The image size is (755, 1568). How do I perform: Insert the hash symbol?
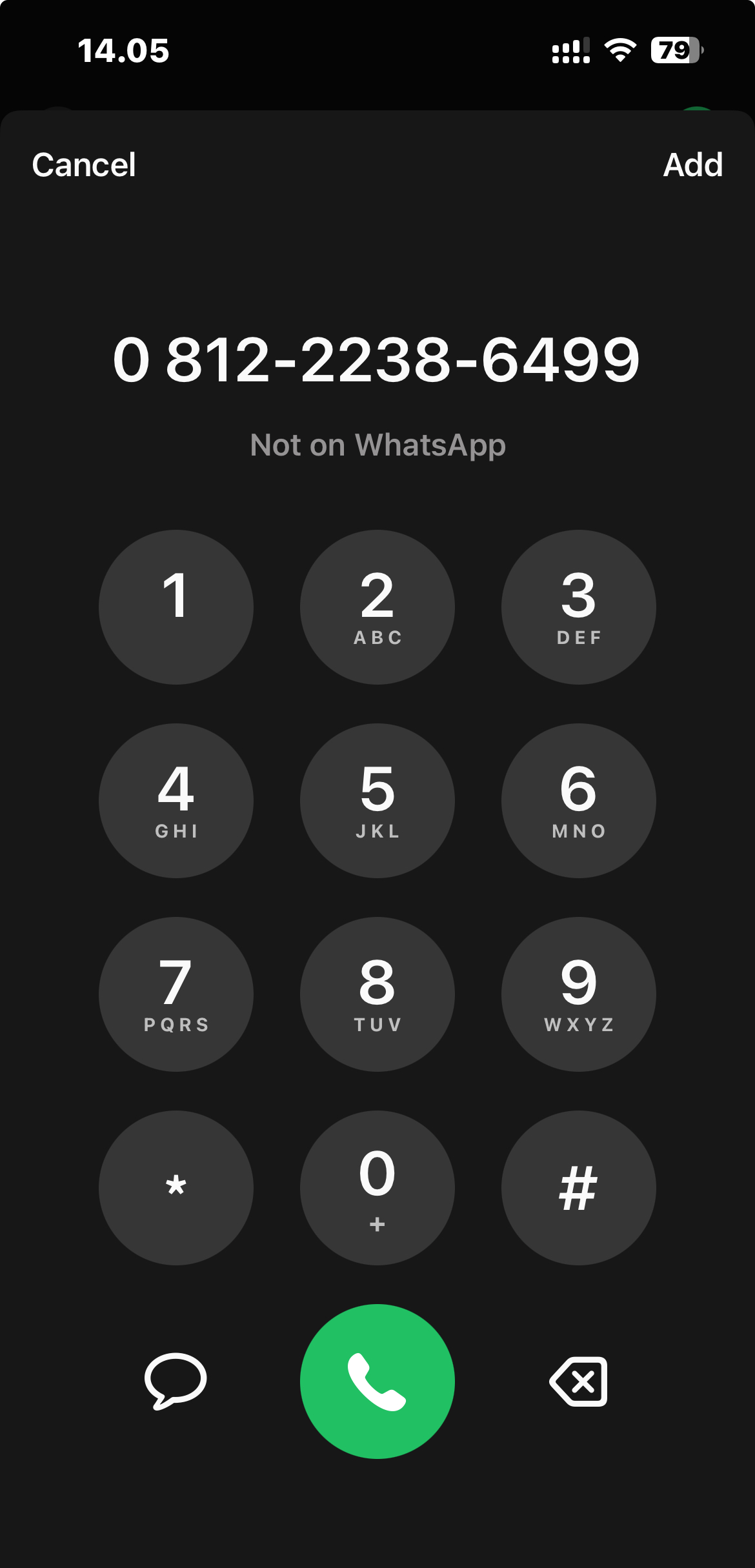pyautogui.click(x=578, y=1188)
